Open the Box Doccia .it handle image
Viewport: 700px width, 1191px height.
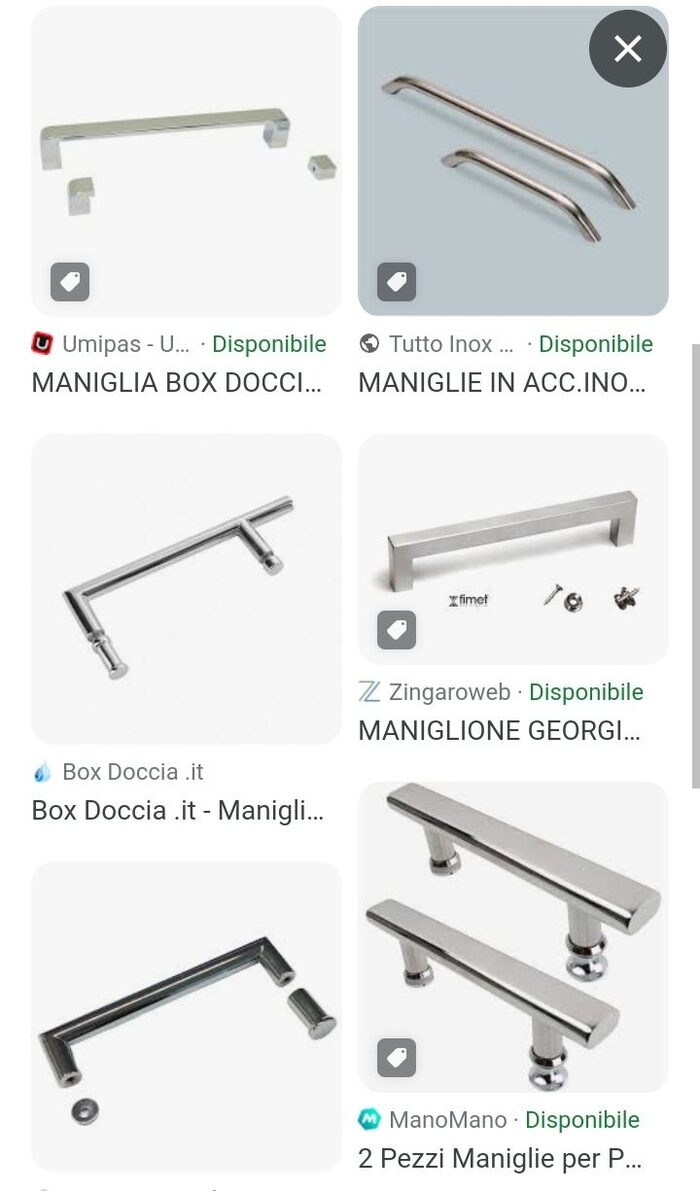pyautogui.click(x=186, y=588)
